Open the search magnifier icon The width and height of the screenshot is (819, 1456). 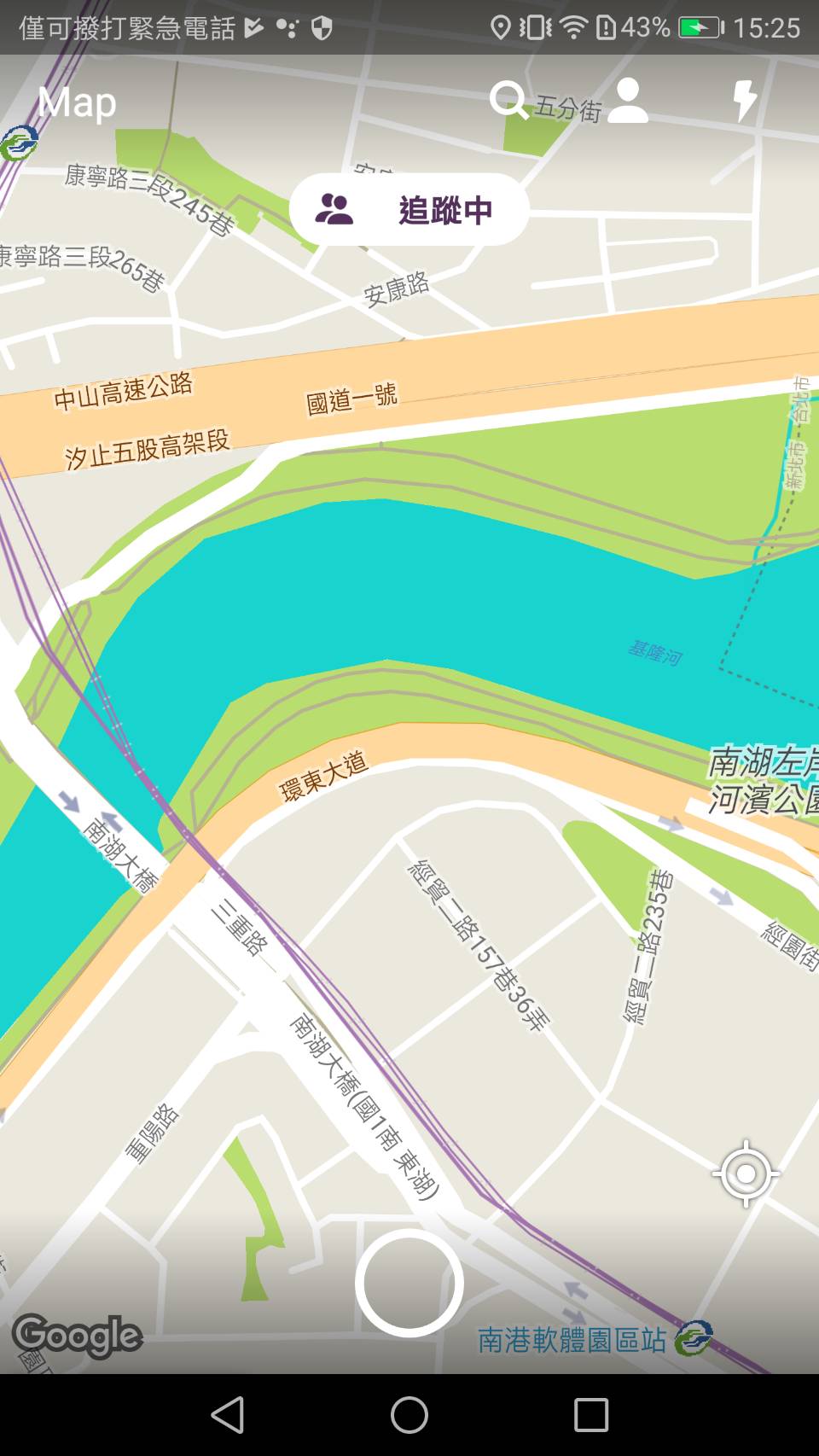click(x=509, y=101)
